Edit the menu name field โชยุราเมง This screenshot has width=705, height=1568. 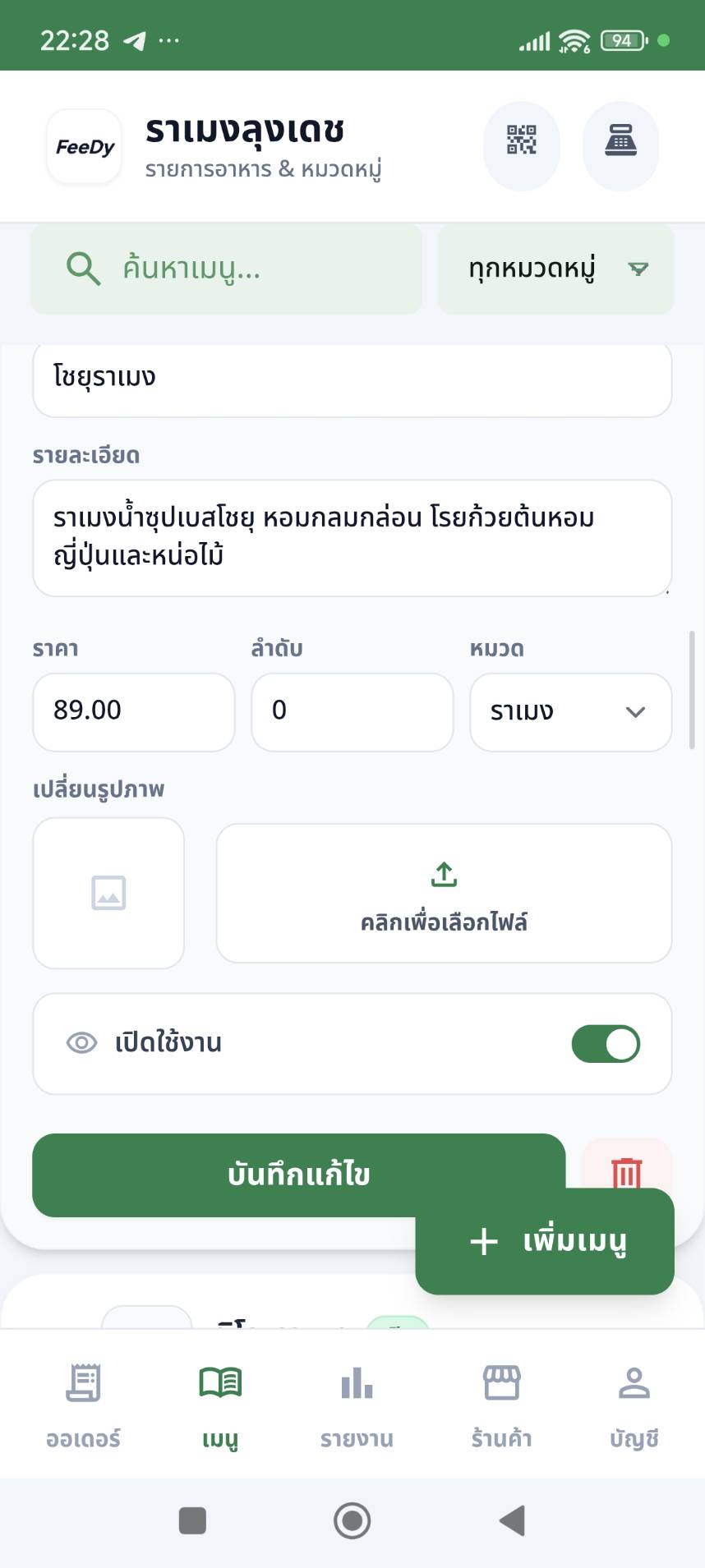(x=352, y=378)
